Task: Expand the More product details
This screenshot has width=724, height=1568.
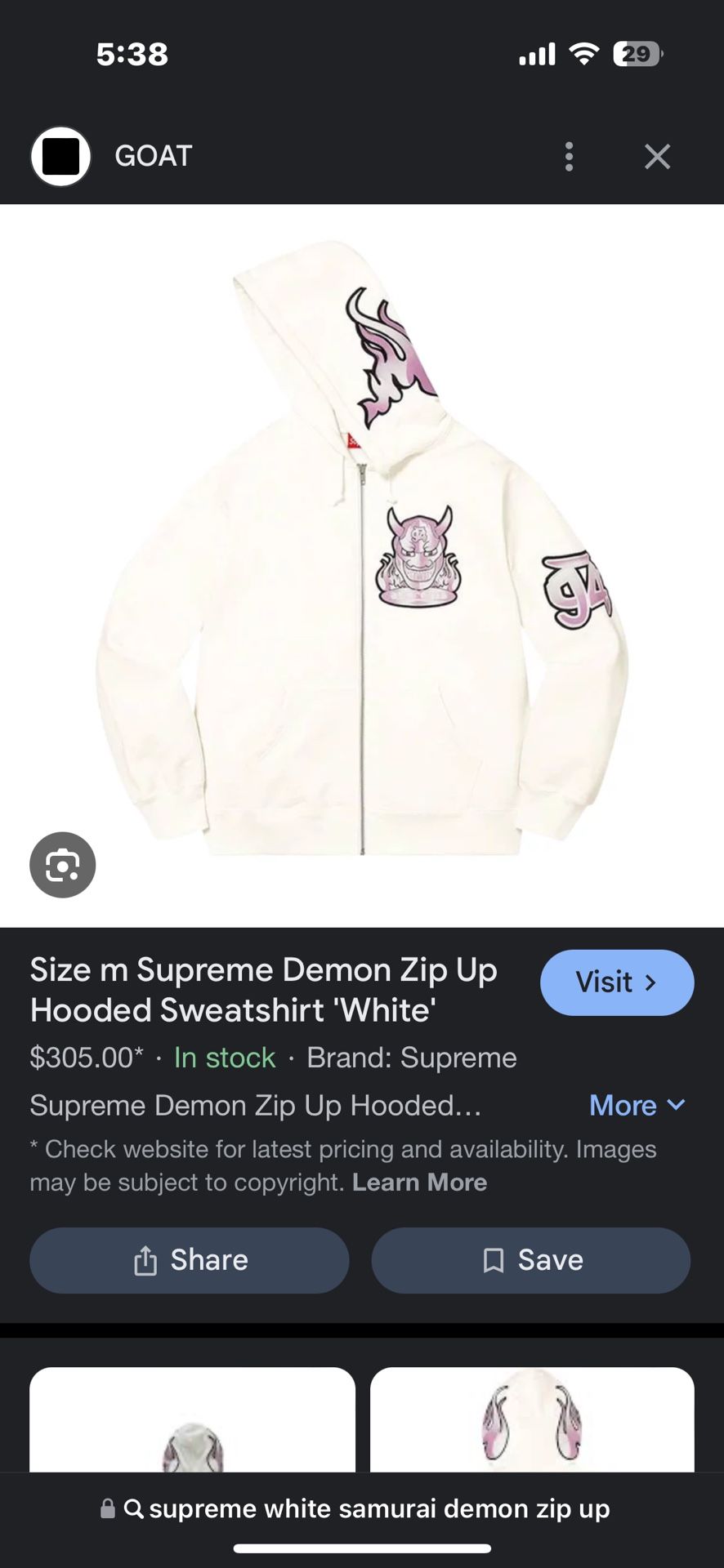Action: click(x=637, y=1105)
